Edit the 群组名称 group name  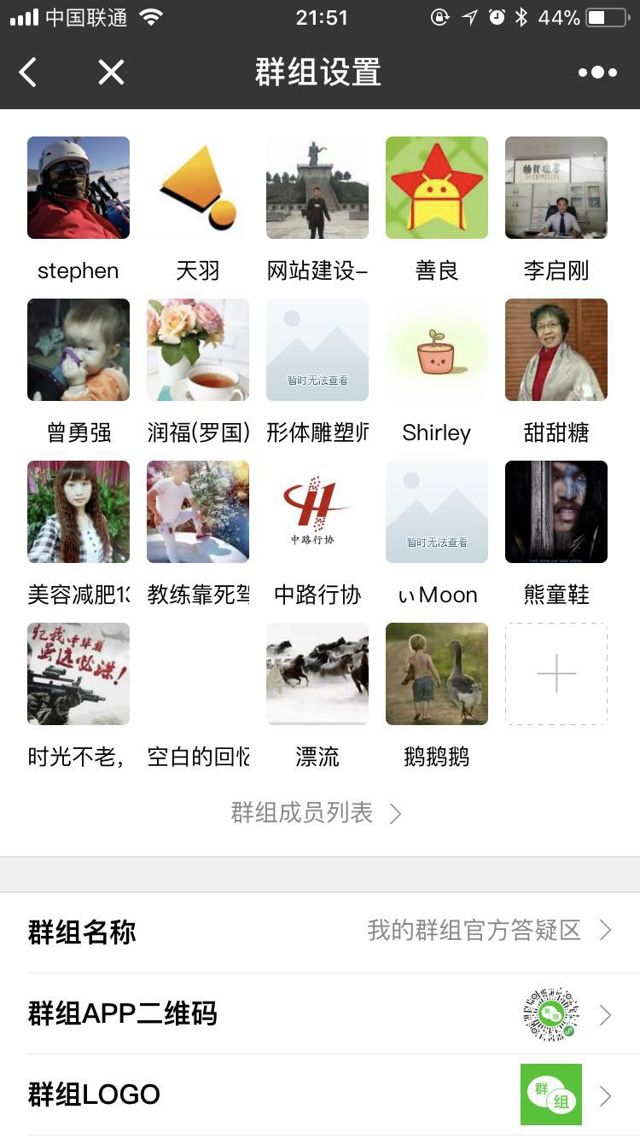click(320, 932)
